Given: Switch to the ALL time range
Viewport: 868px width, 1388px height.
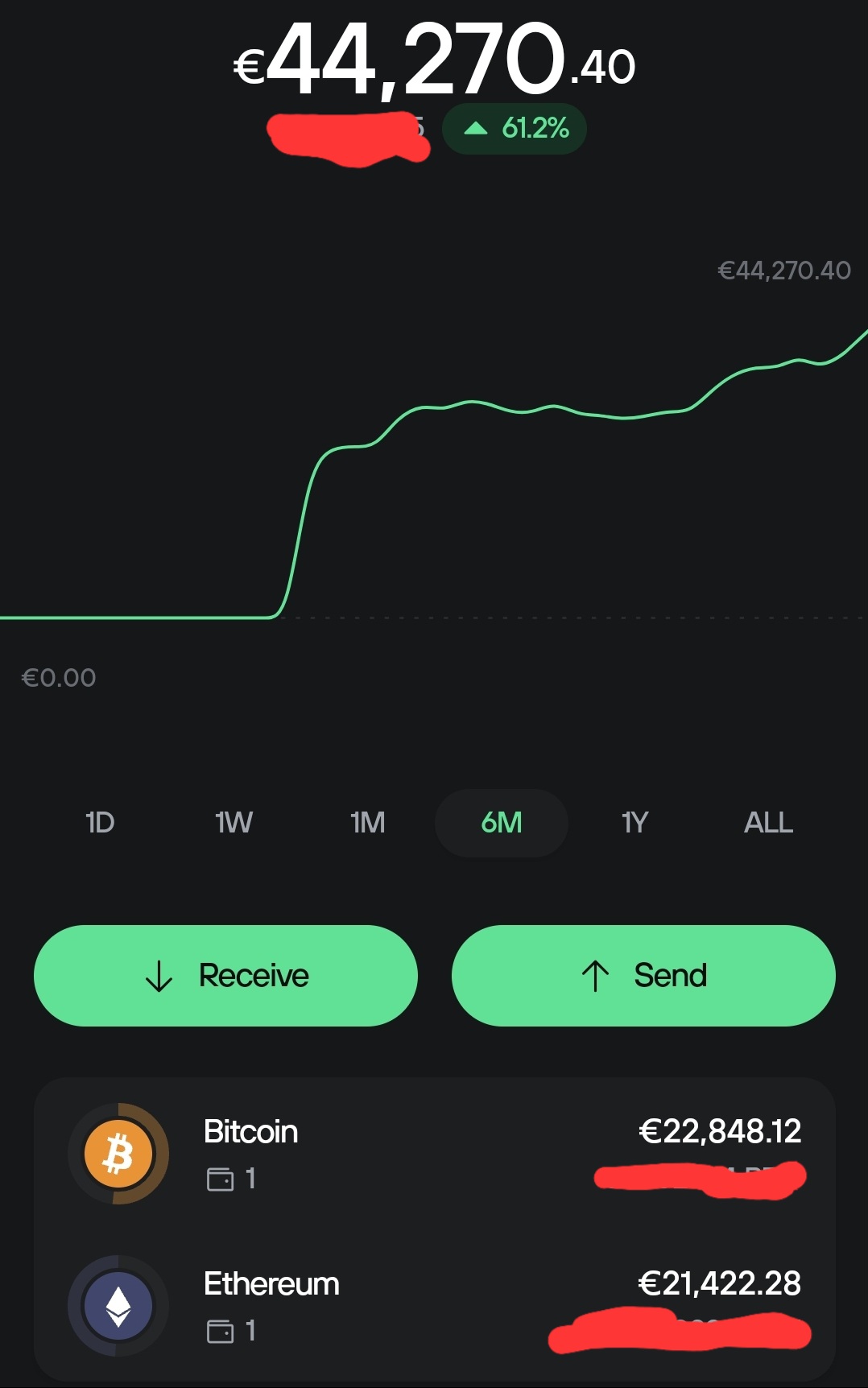Looking at the screenshot, I should [768, 823].
